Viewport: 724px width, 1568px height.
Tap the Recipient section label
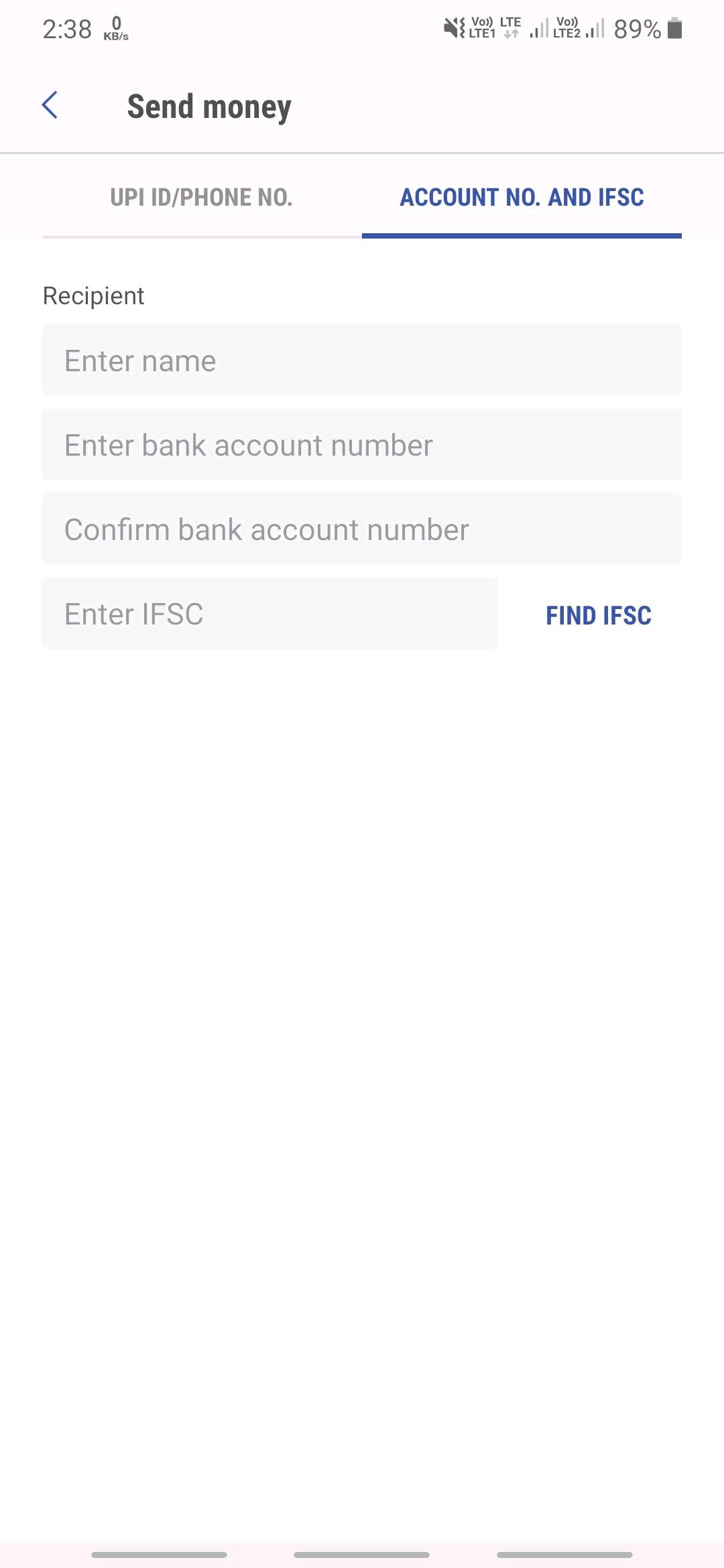[x=93, y=295]
